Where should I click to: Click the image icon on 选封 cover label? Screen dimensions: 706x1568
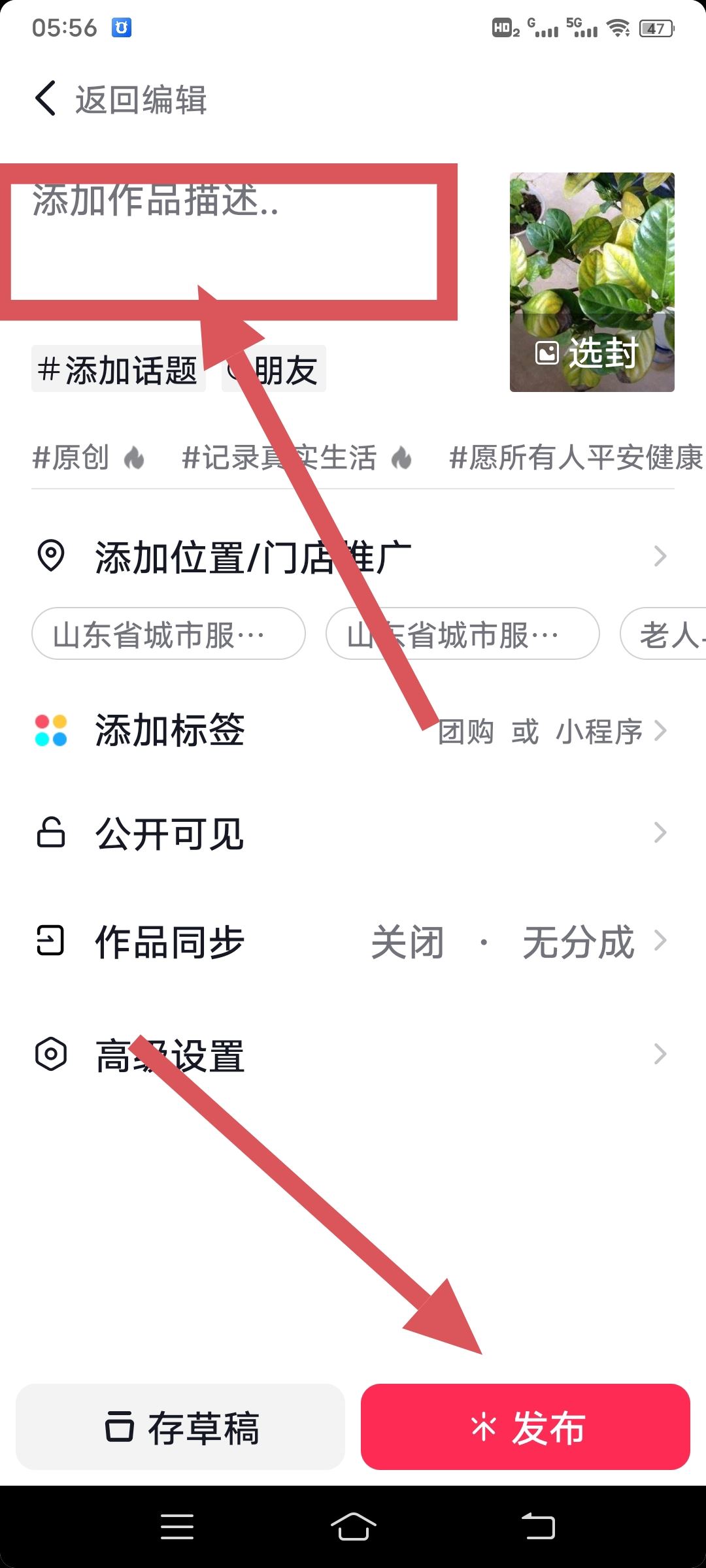tap(546, 353)
